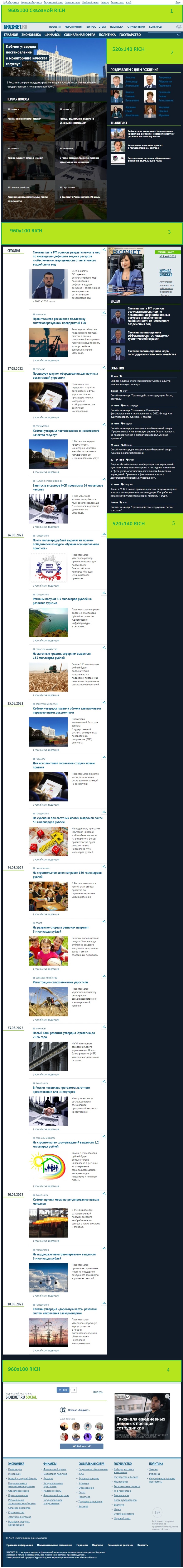Switch to the ФИНАНСЫ tab
183x1568 pixels.
pos(52,35)
